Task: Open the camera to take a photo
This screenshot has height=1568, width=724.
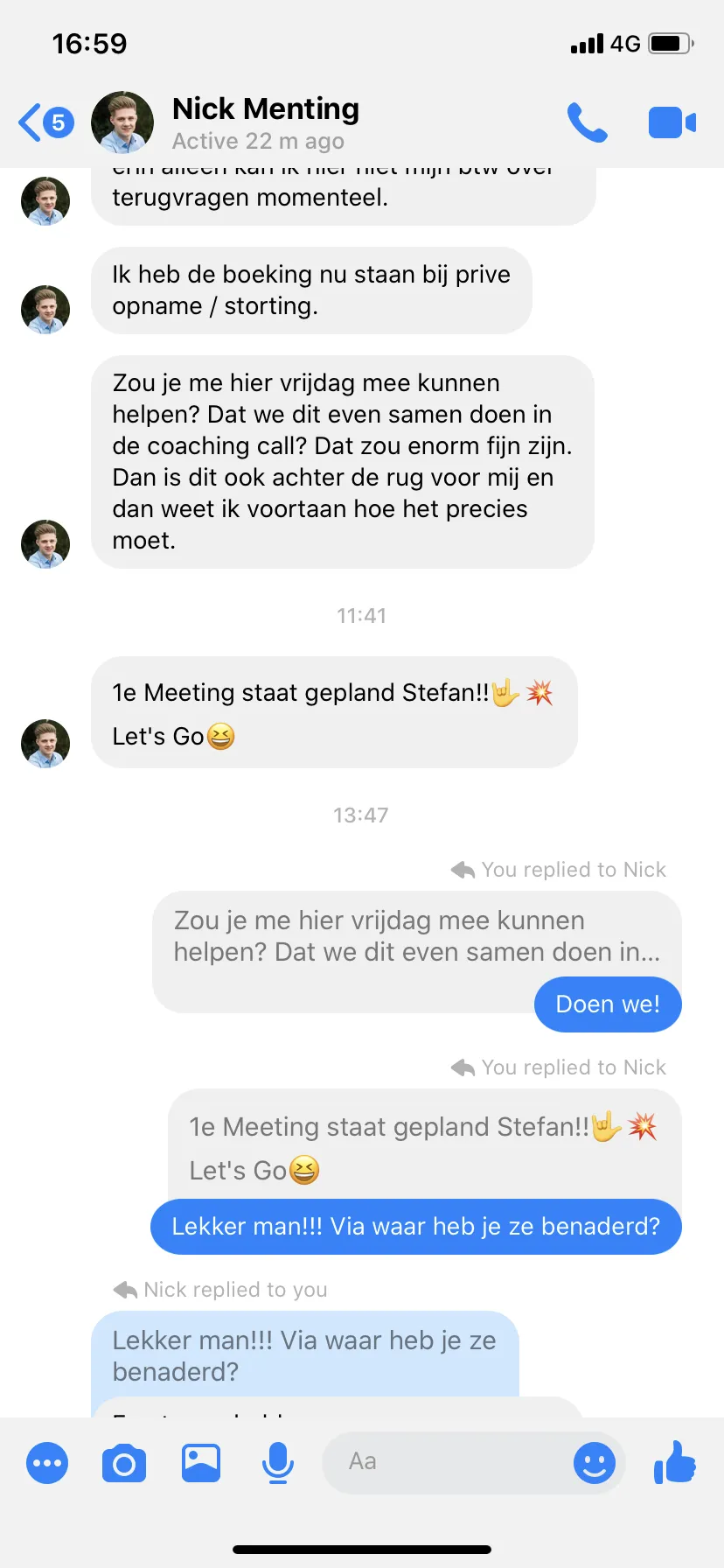Action: 124,1463
